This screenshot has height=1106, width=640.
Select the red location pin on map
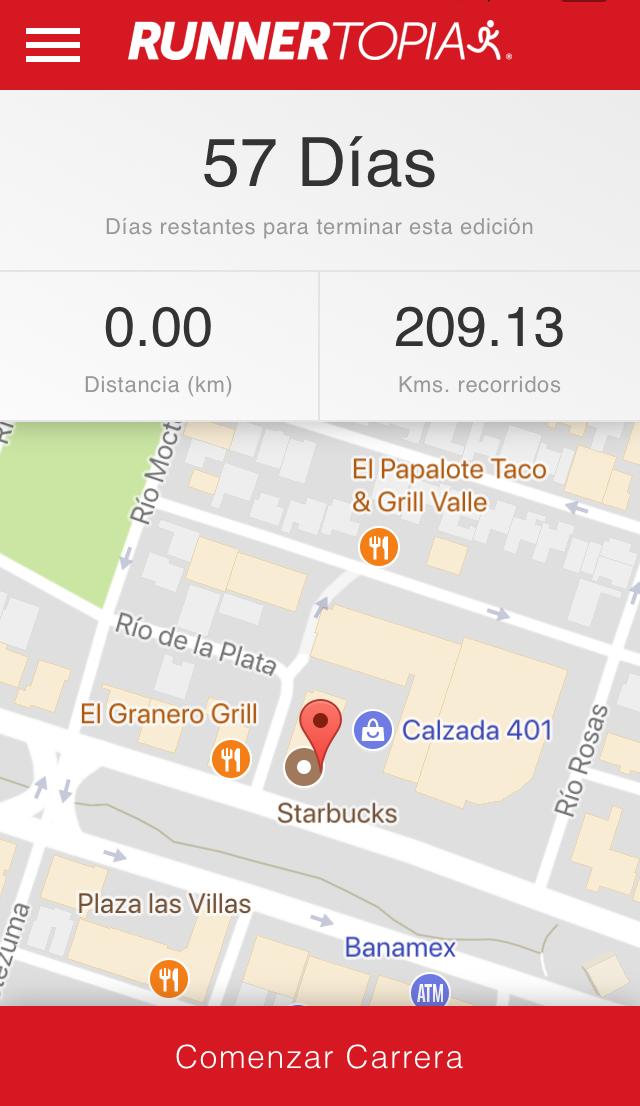[320, 727]
